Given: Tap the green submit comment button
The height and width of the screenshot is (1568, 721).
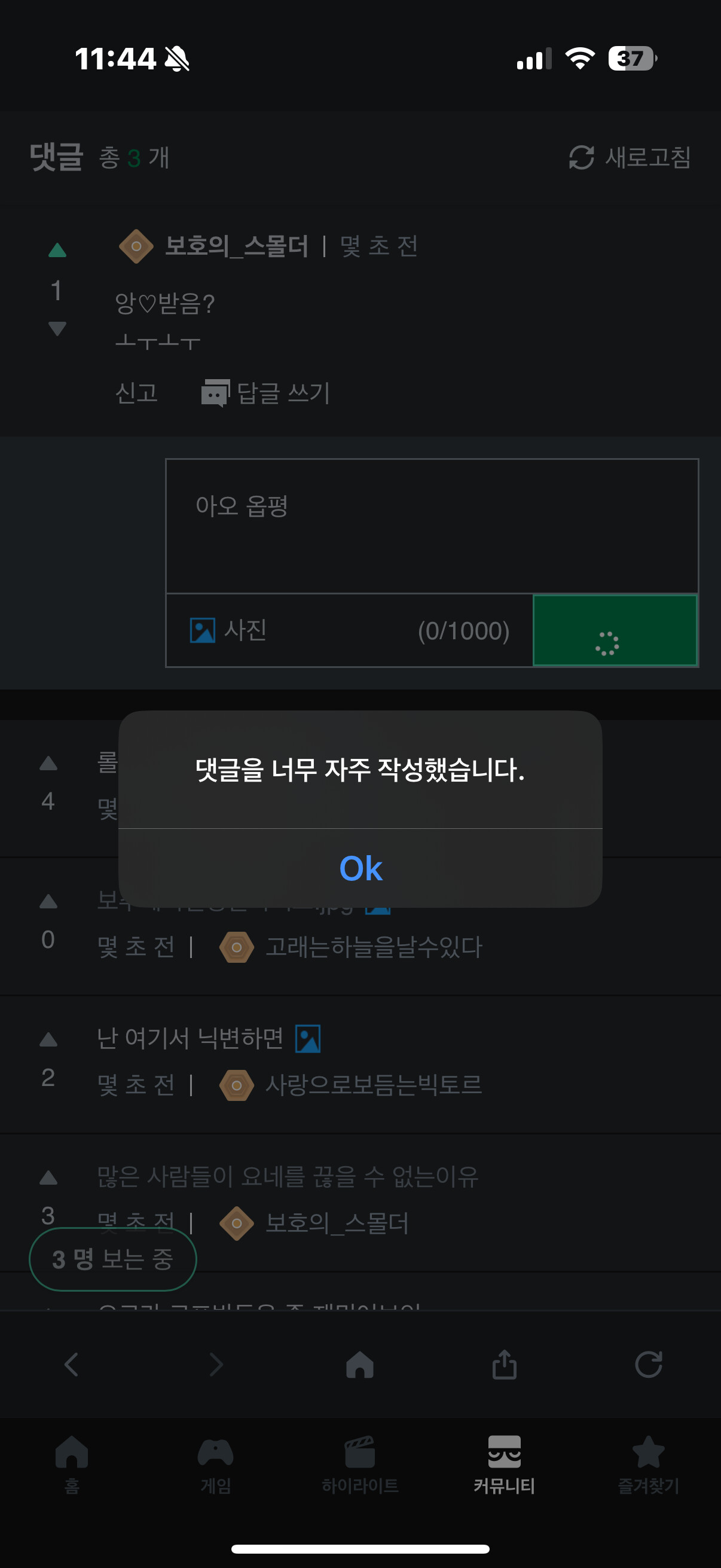Looking at the screenshot, I should tap(615, 630).
